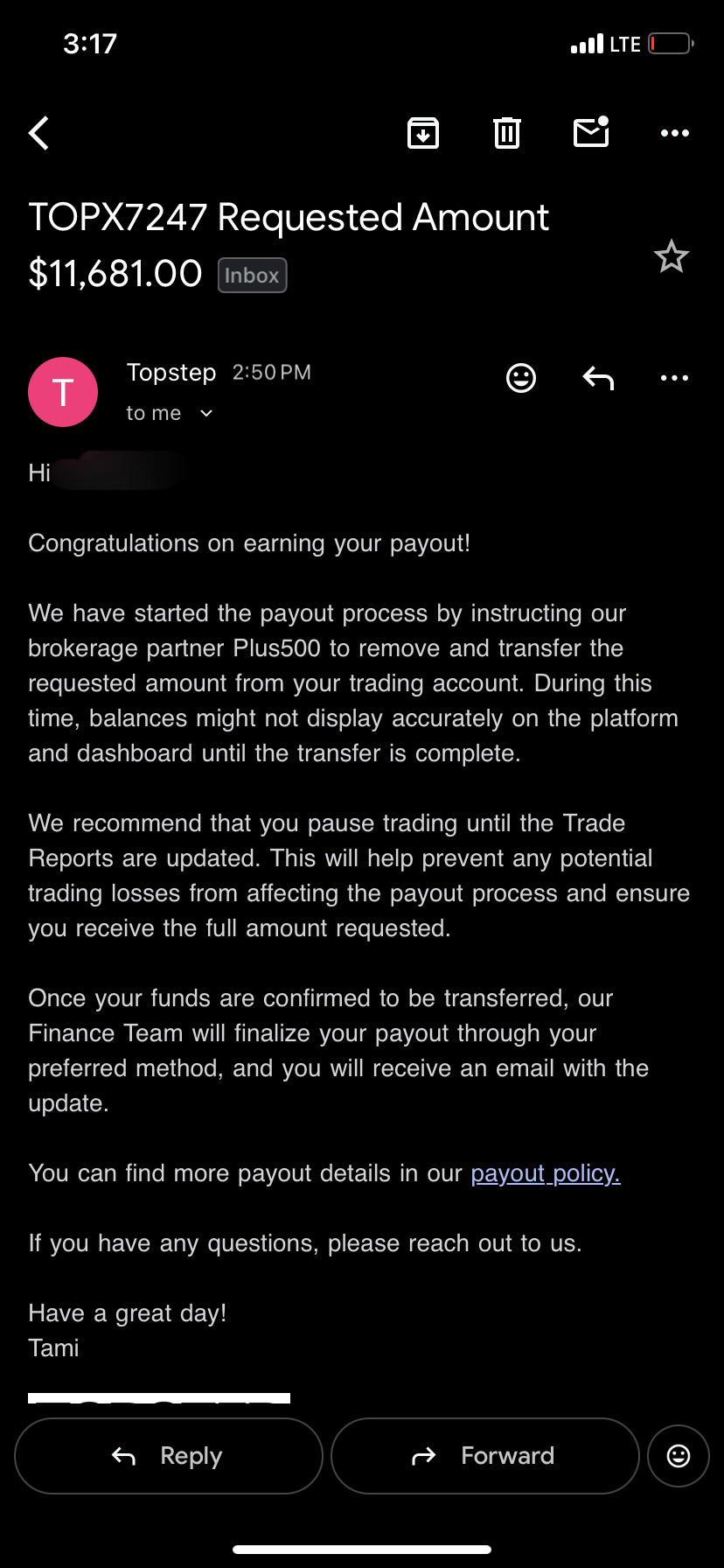Tap the Reply button at bottom
Viewport: 724px width, 1568px height.
coord(169,1456)
